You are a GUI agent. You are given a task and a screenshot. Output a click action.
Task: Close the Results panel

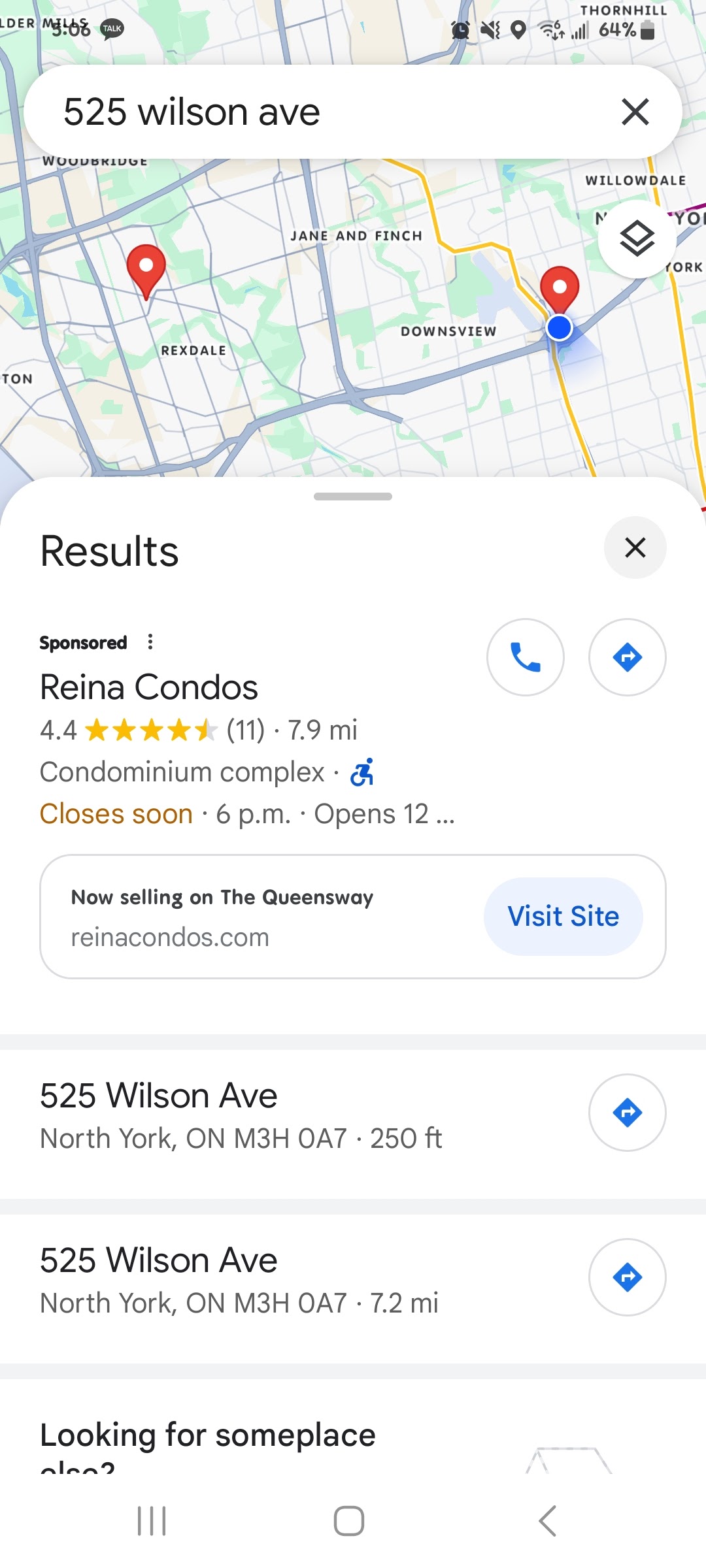pos(635,547)
